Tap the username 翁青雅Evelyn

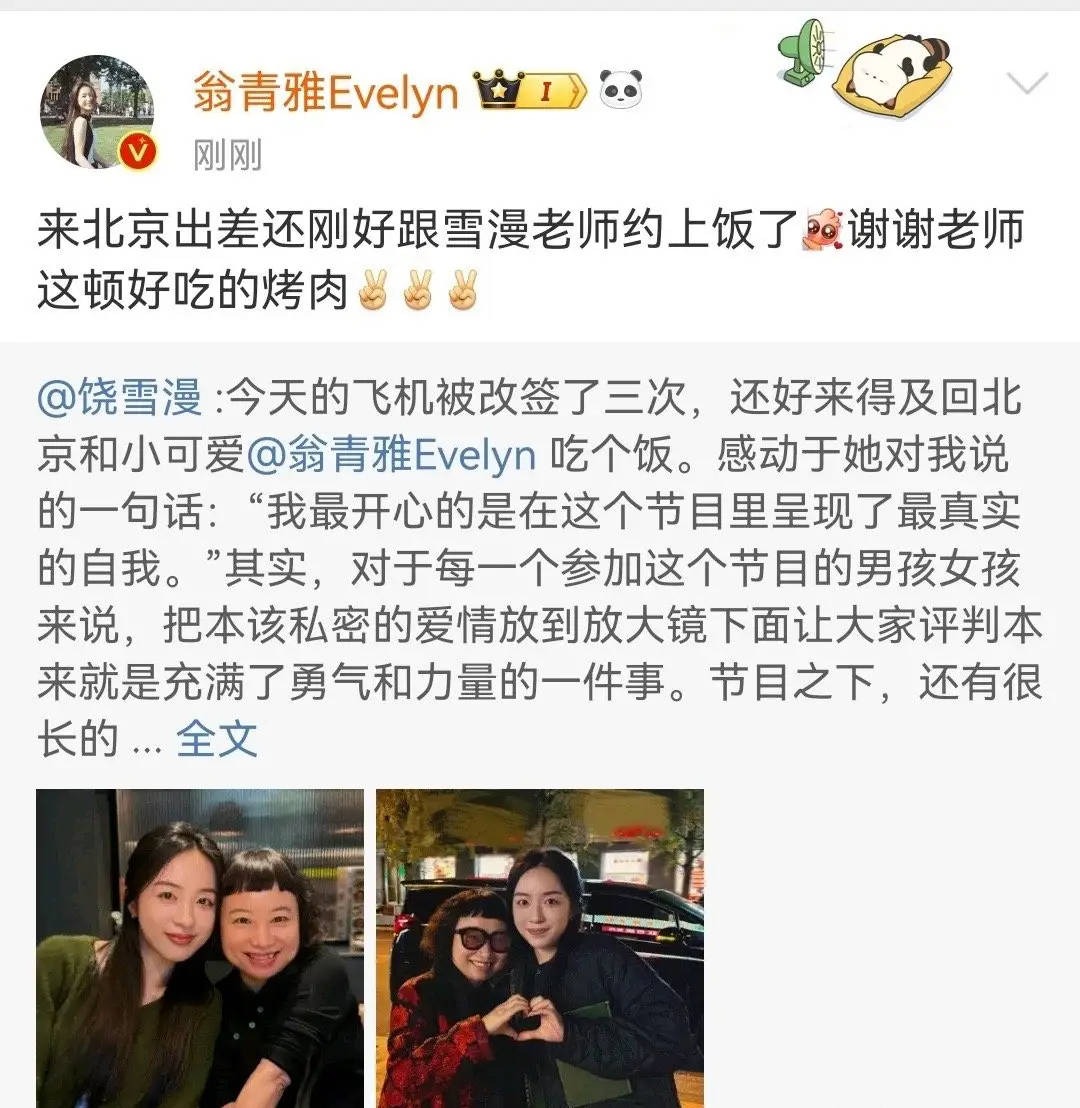pyautogui.click(x=325, y=94)
